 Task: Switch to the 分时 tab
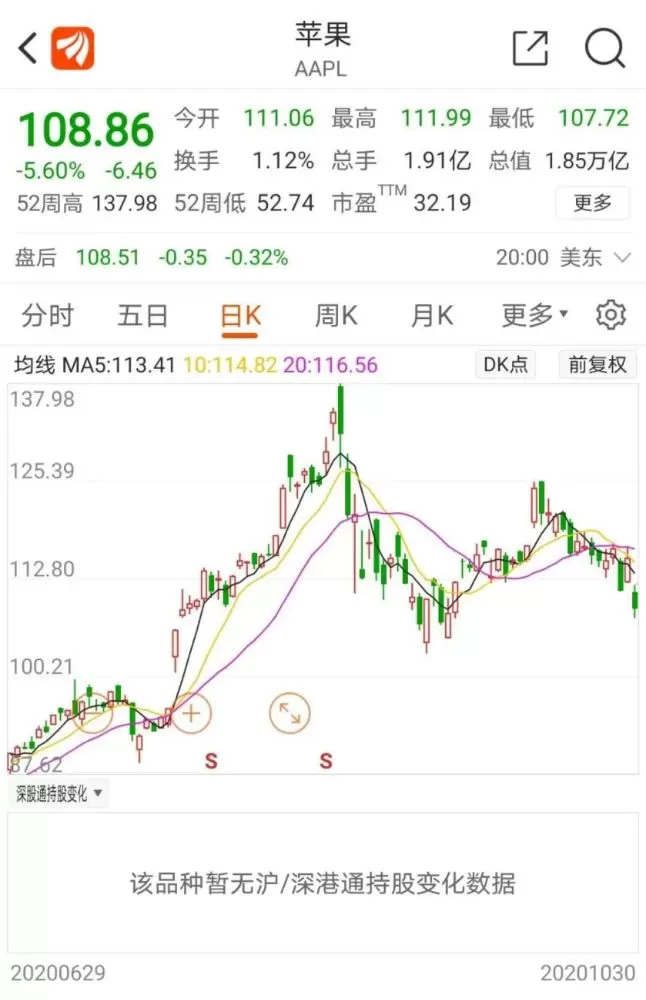(48, 316)
